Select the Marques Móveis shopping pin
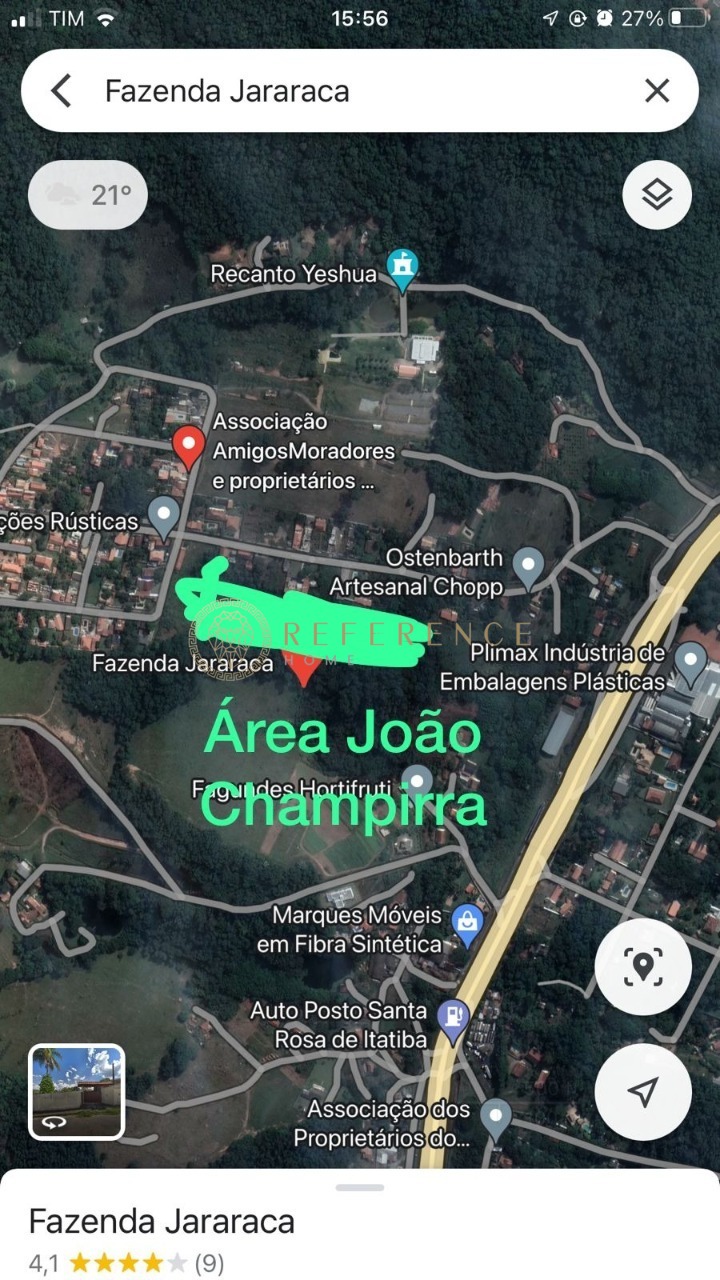This screenshot has width=720, height=1280. (x=467, y=924)
